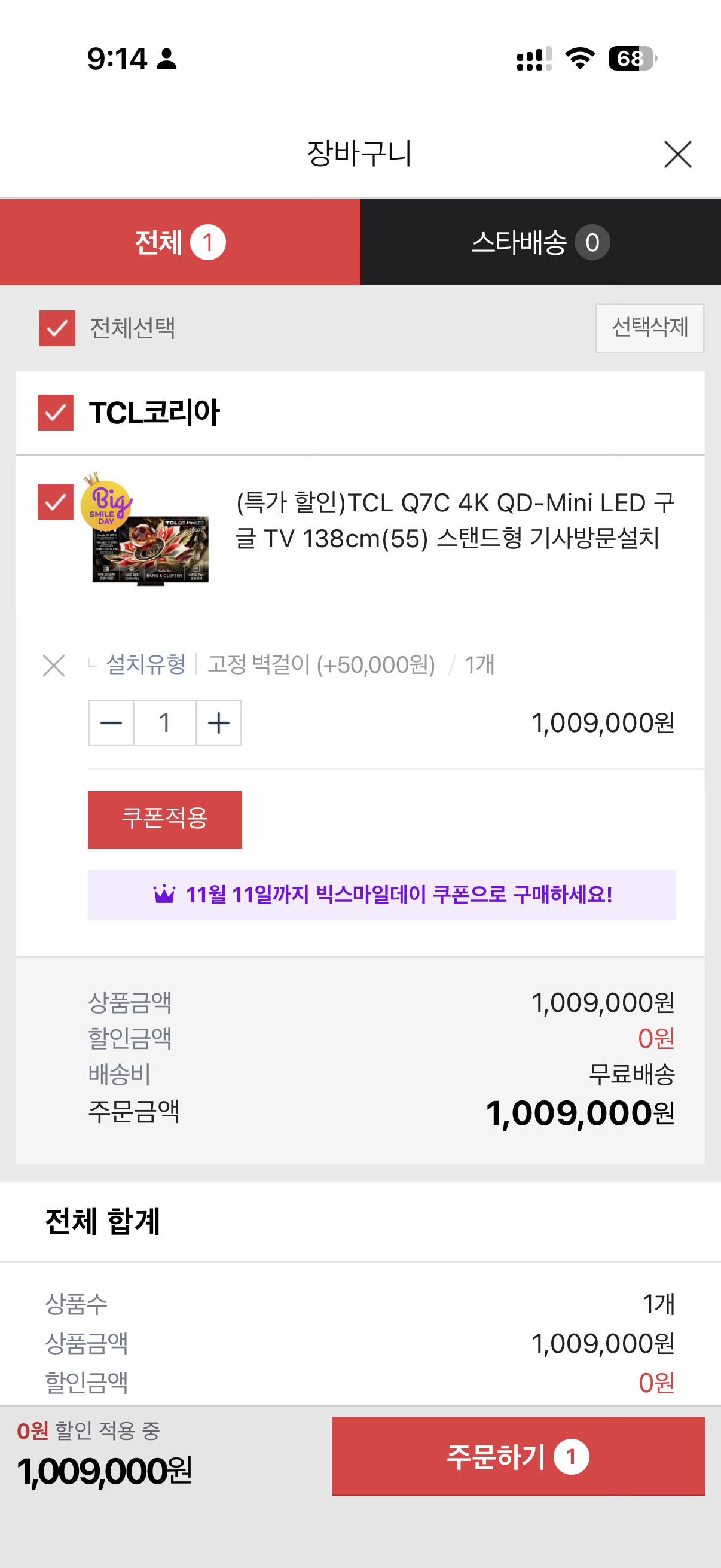This screenshot has width=721, height=1568.
Task: Remove the 고정 벽걸이 option
Action: 54,666
